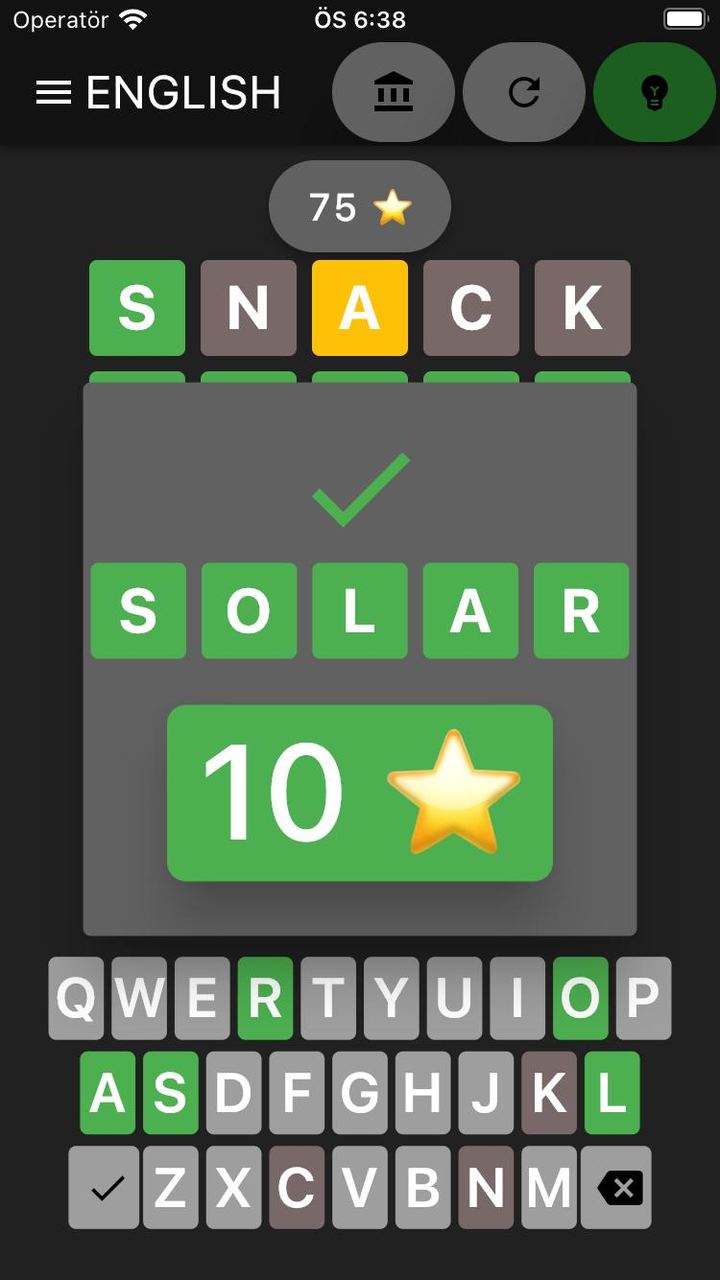Open the word hint lightbulb
The image size is (720, 1280).
pyautogui.click(x=654, y=91)
